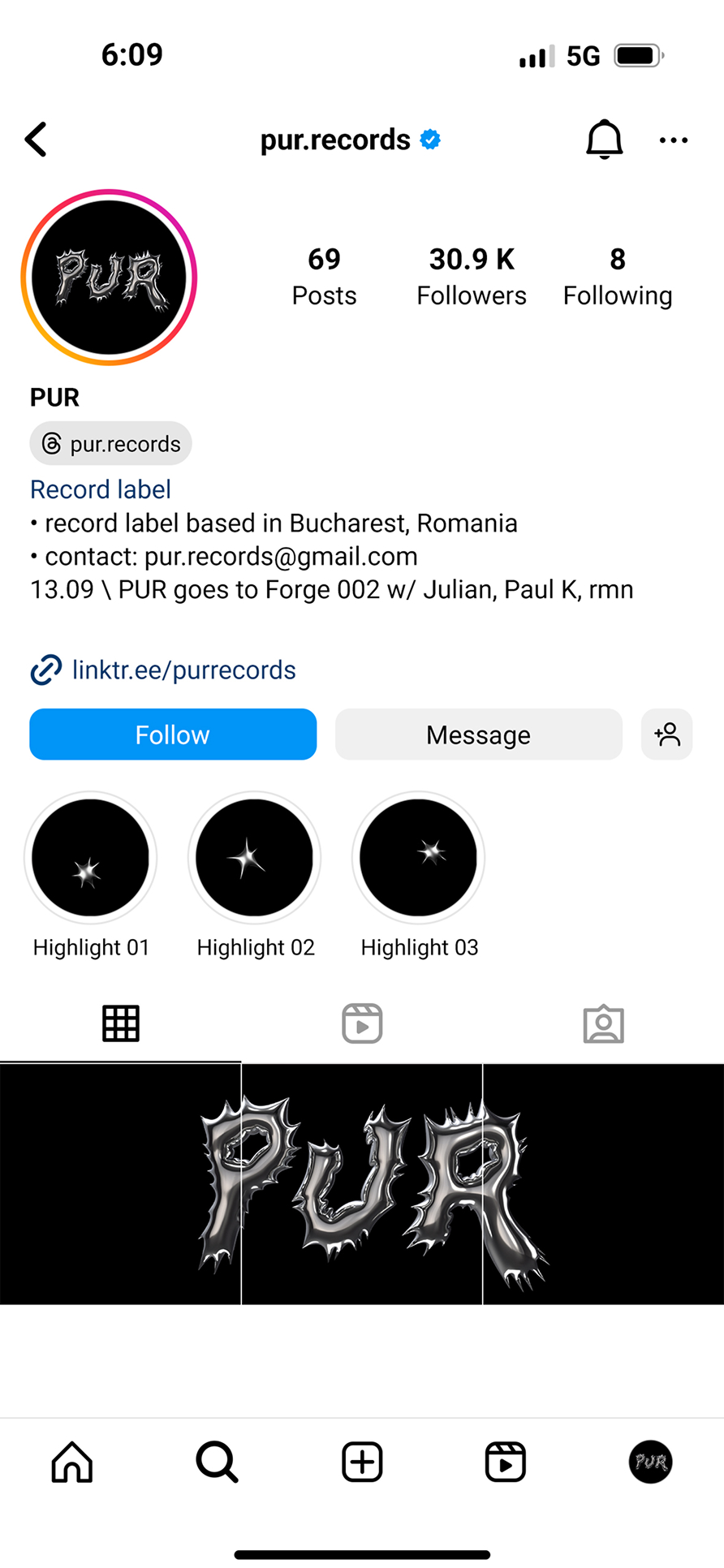Image resolution: width=724 pixels, height=1568 pixels.
Task: Open the Threads pur.records chip
Action: point(111,444)
